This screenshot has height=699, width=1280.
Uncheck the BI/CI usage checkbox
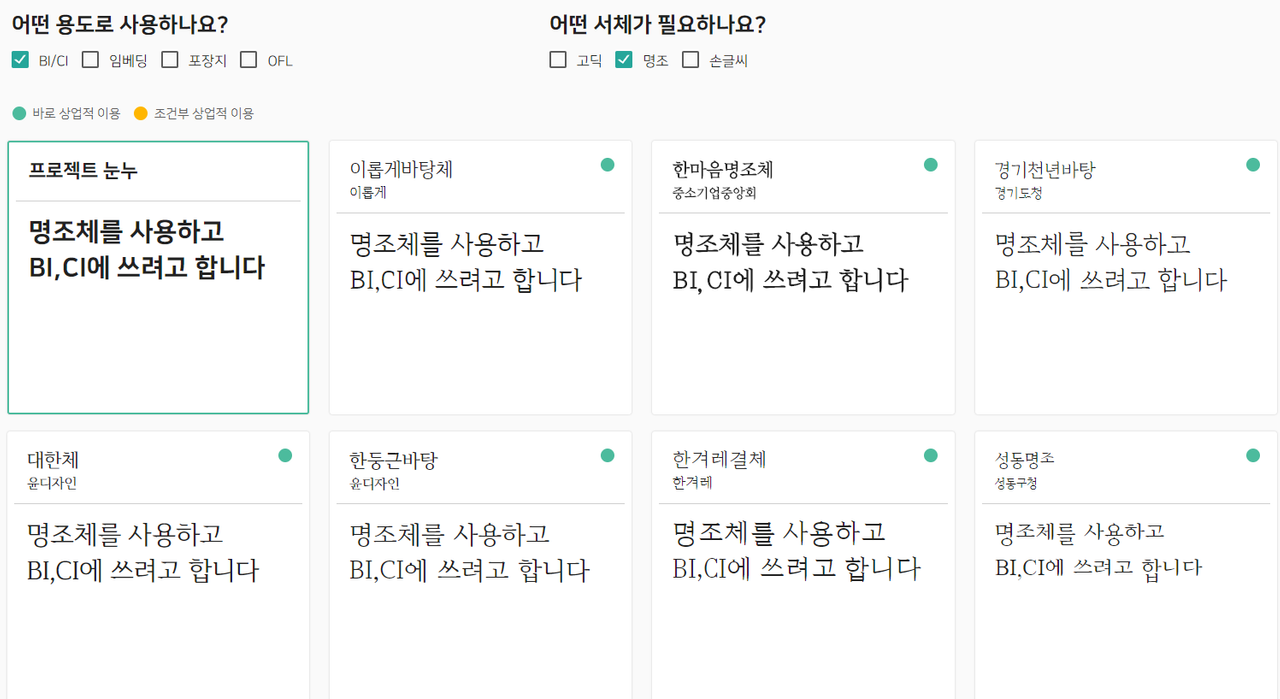[x=20, y=60]
